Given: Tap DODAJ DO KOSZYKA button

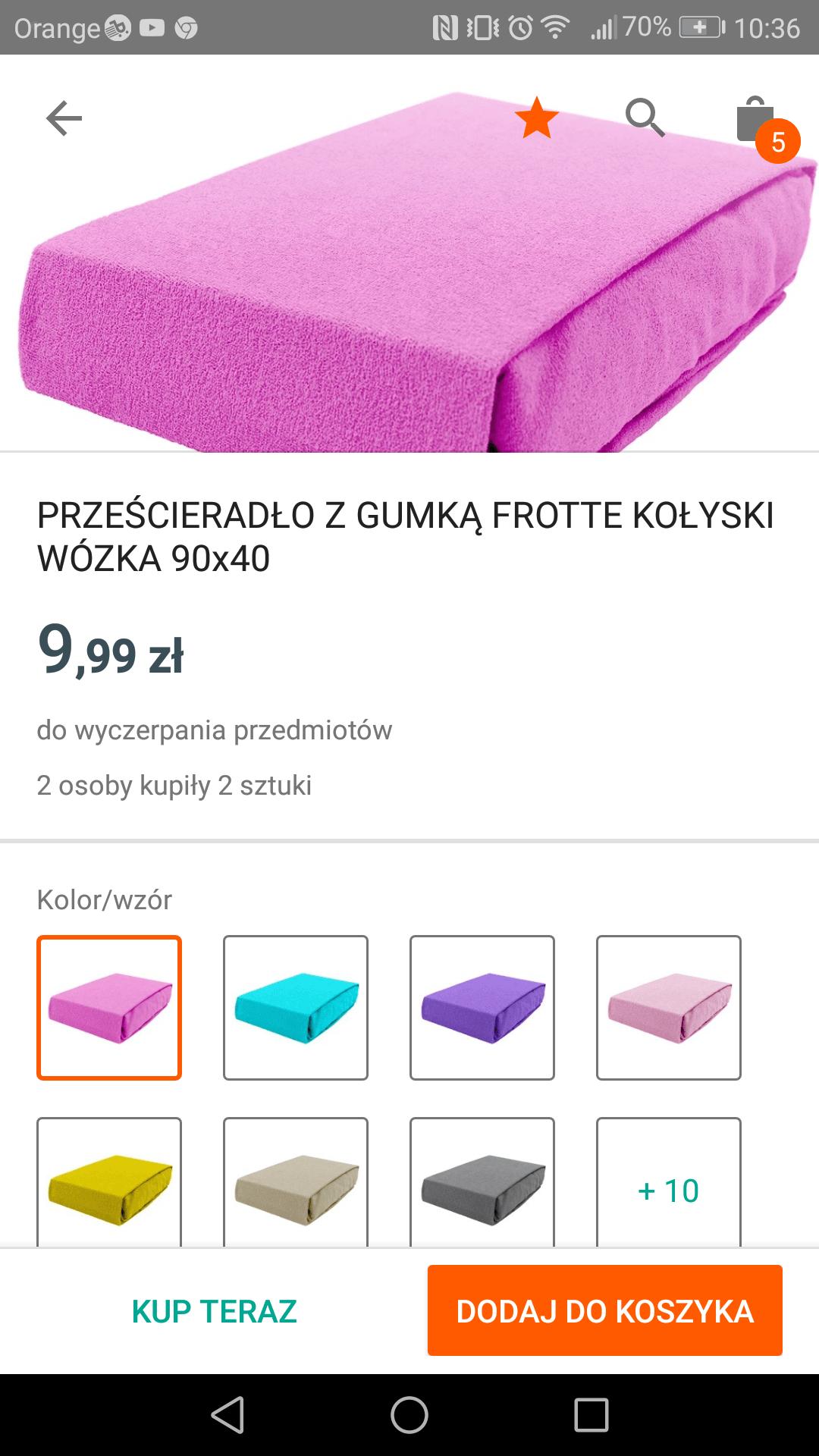Looking at the screenshot, I should tap(604, 1310).
